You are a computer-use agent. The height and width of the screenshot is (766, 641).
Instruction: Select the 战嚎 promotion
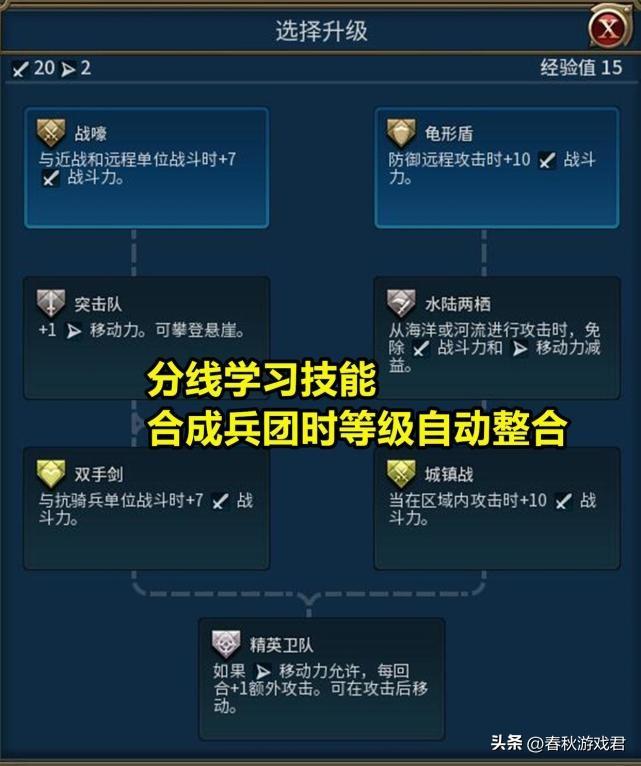[147, 167]
